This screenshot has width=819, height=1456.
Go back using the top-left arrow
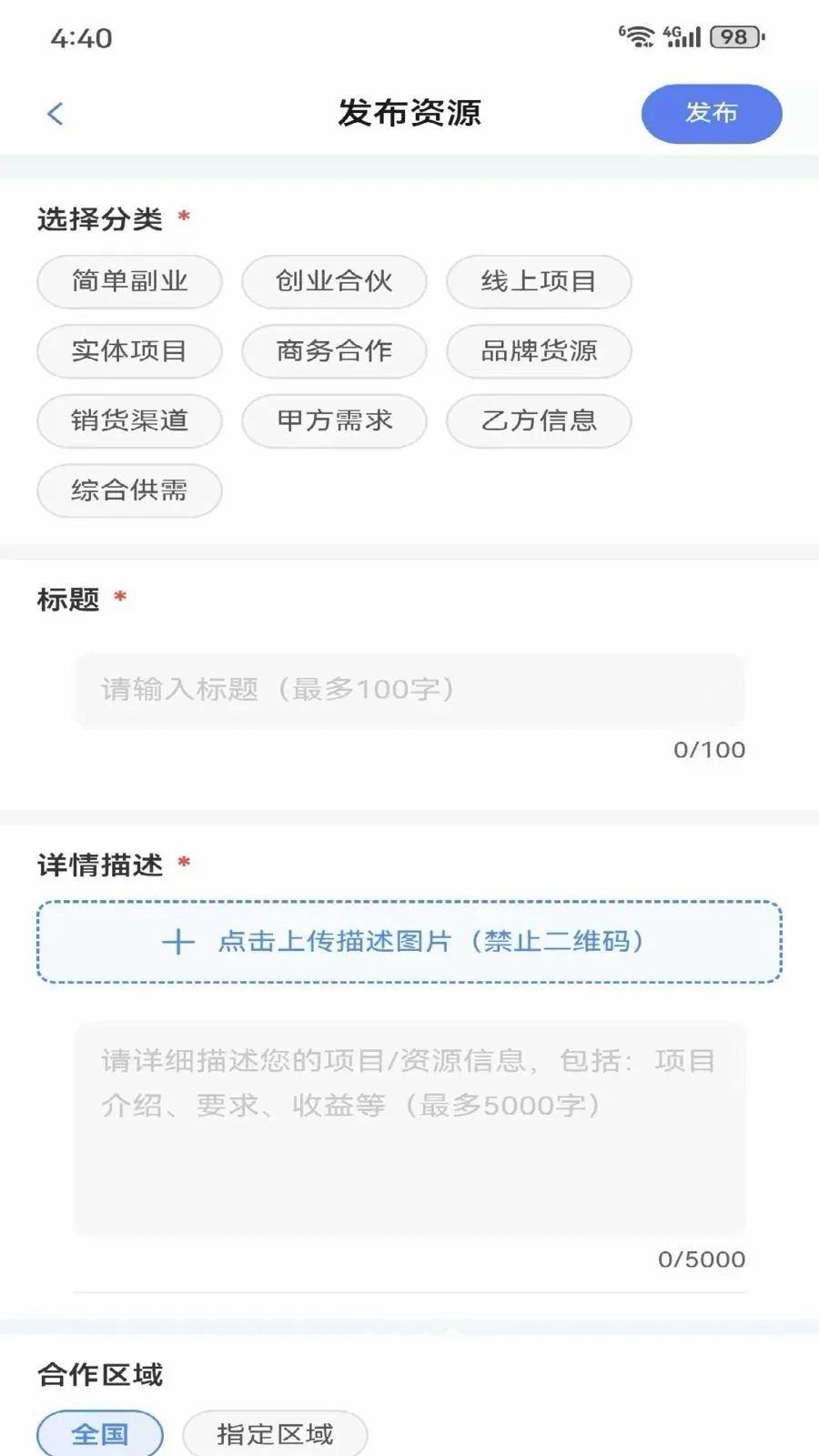pyautogui.click(x=56, y=114)
